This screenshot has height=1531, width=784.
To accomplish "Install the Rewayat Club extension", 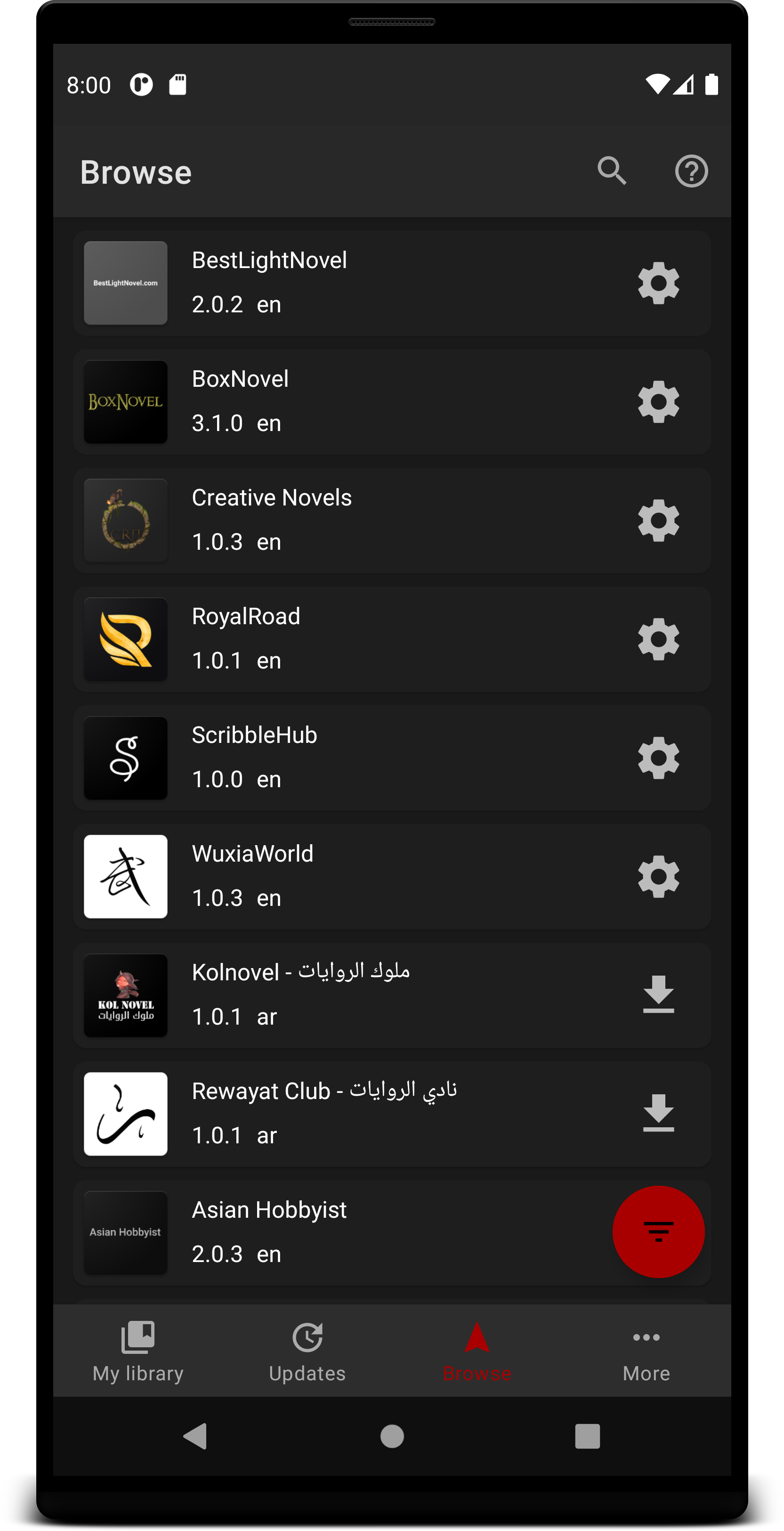I will click(x=658, y=1113).
